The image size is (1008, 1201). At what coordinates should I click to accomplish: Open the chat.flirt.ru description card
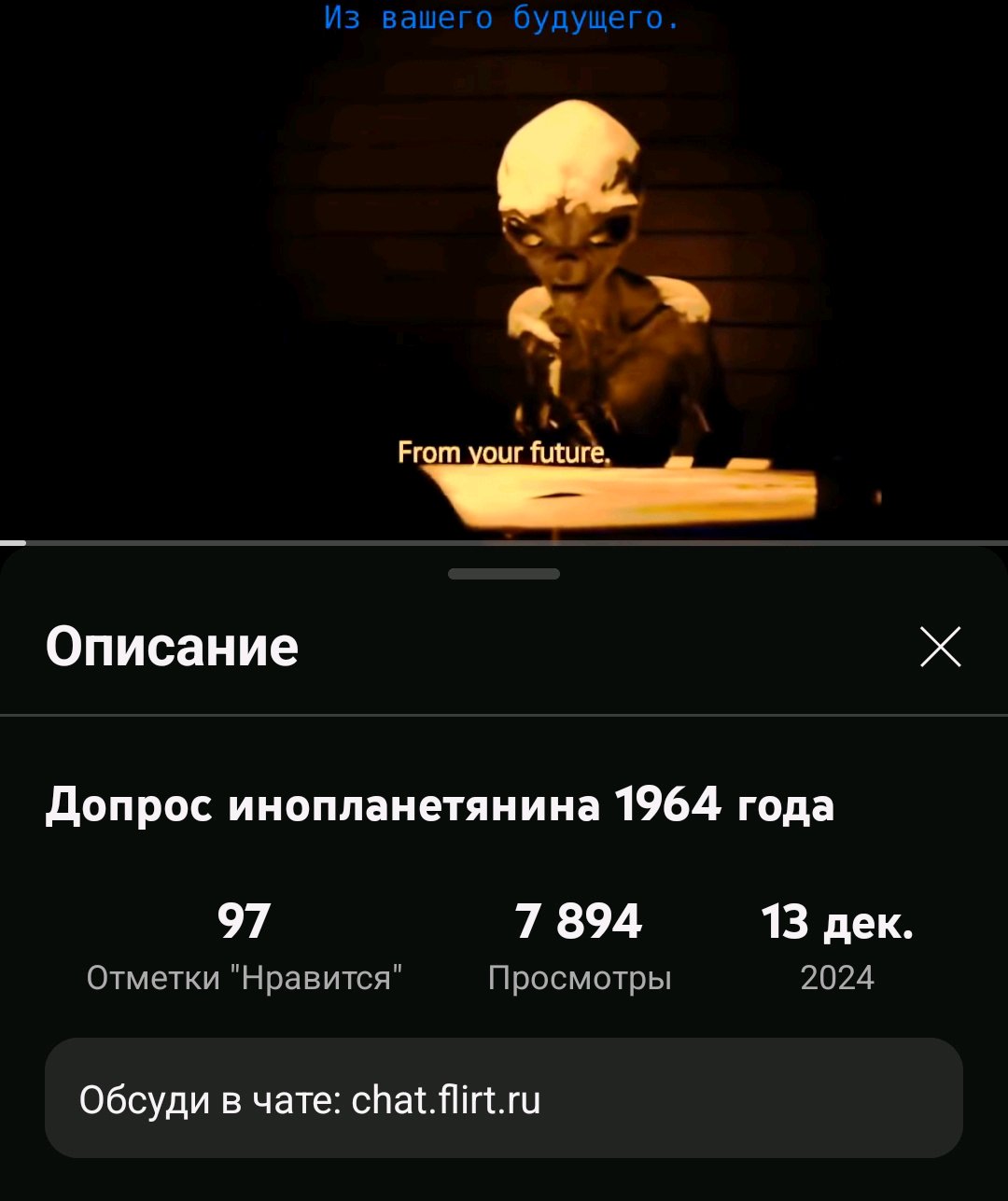click(503, 1098)
